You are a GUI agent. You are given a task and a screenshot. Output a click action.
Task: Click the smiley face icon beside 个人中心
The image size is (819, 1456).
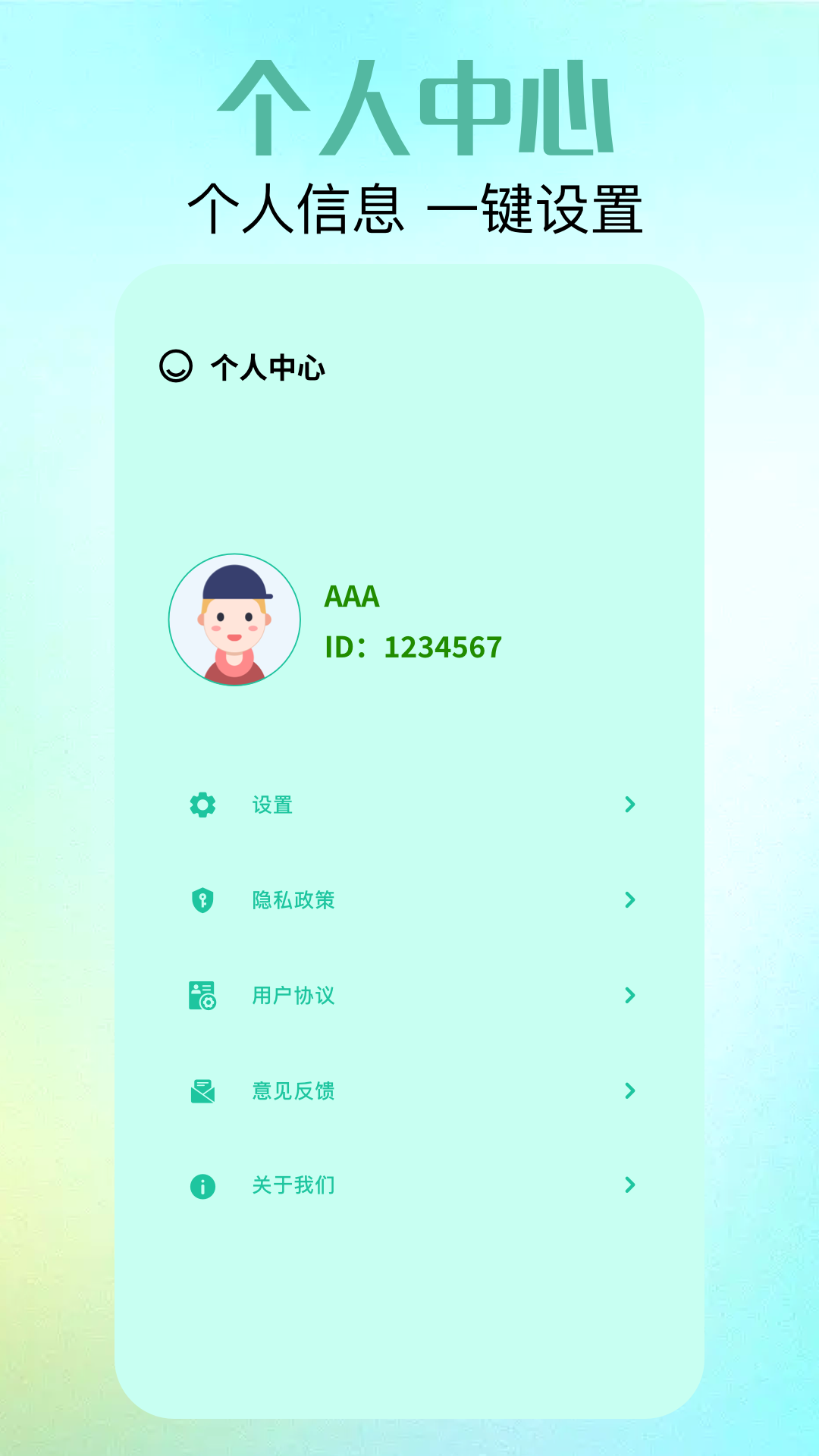coord(175,366)
